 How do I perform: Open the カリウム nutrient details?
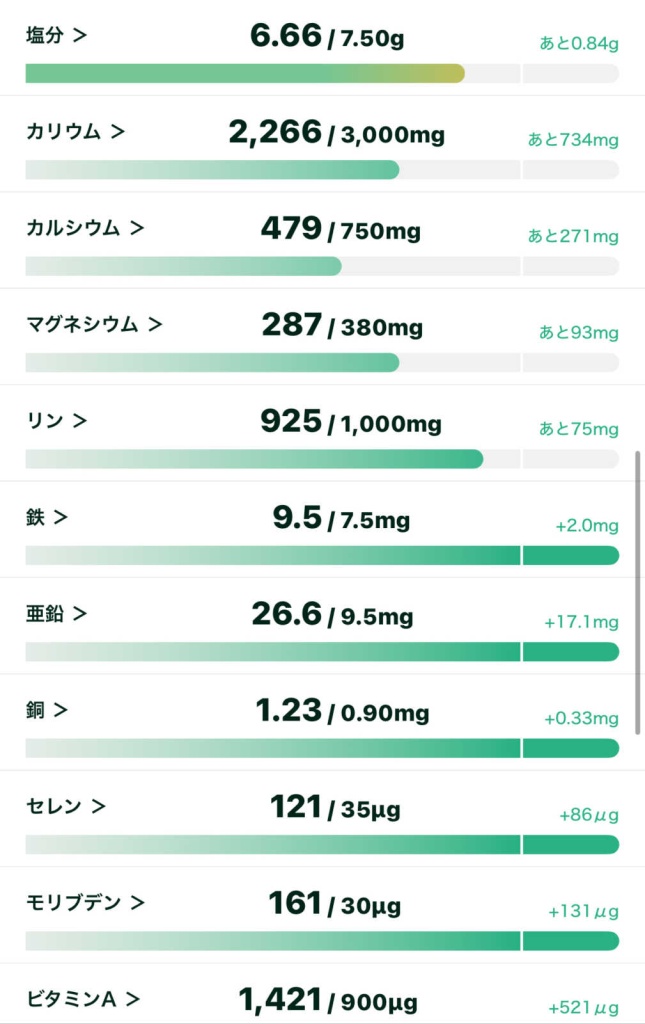click(75, 132)
